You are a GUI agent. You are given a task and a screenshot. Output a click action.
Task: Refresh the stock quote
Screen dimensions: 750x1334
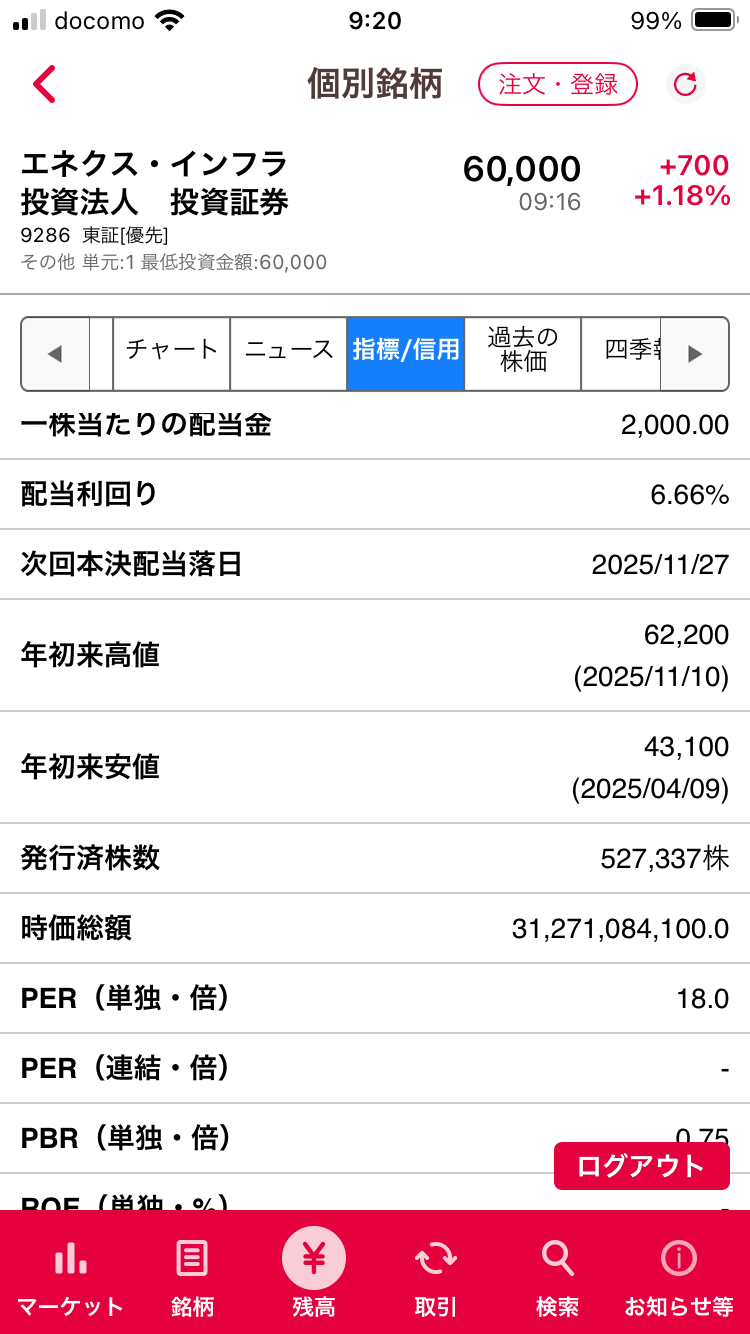pyautogui.click(x=686, y=84)
